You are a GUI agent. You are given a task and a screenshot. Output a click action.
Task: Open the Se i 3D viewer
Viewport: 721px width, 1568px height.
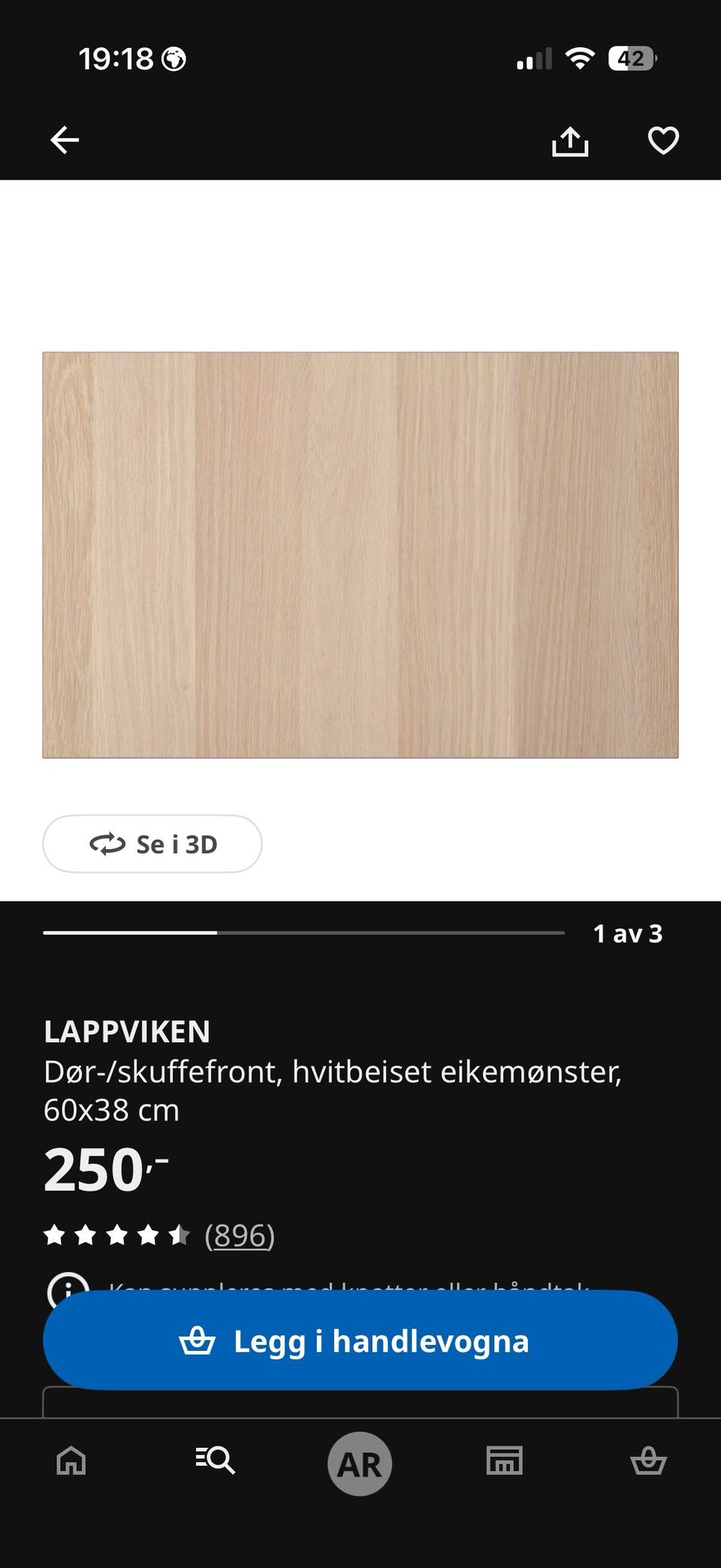tap(152, 844)
